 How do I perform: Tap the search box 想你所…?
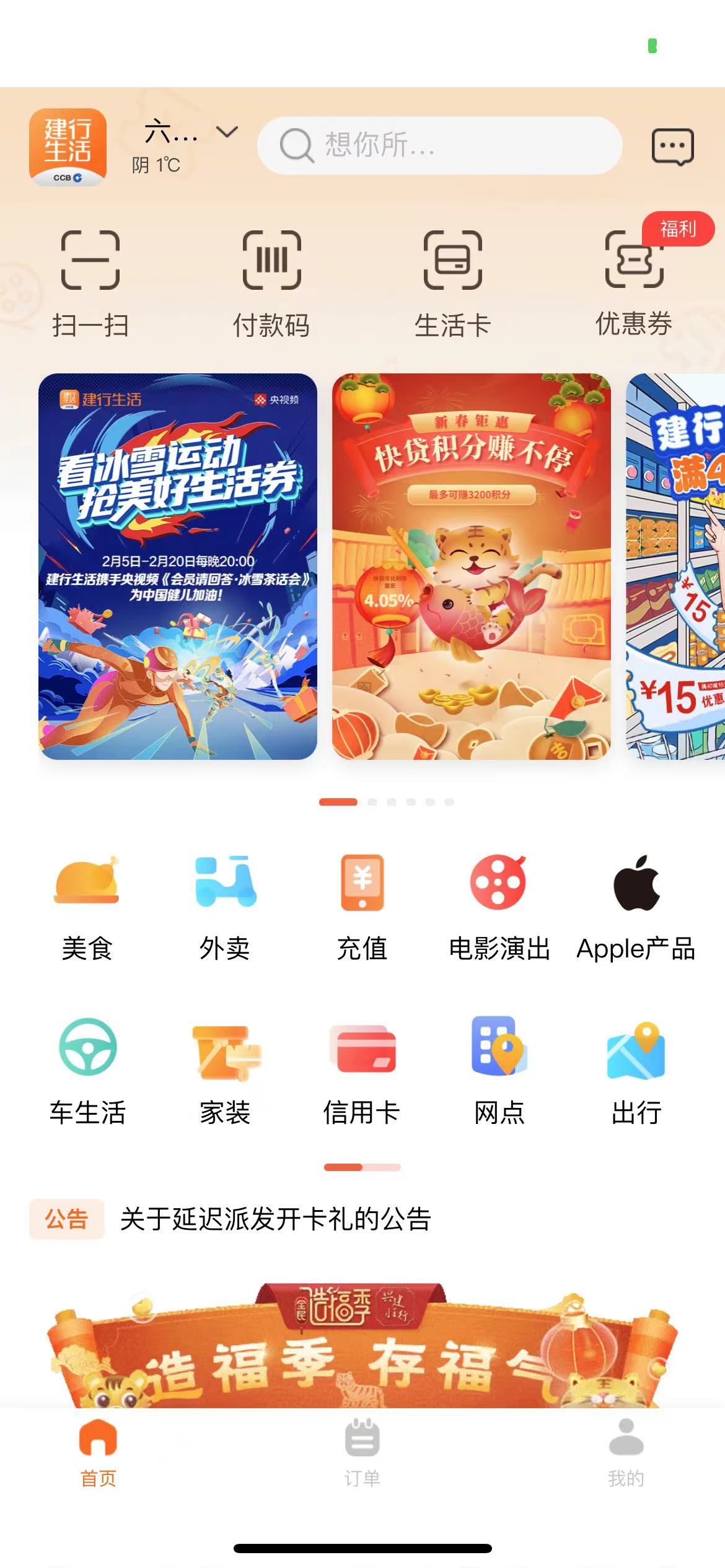(x=439, y=146)
